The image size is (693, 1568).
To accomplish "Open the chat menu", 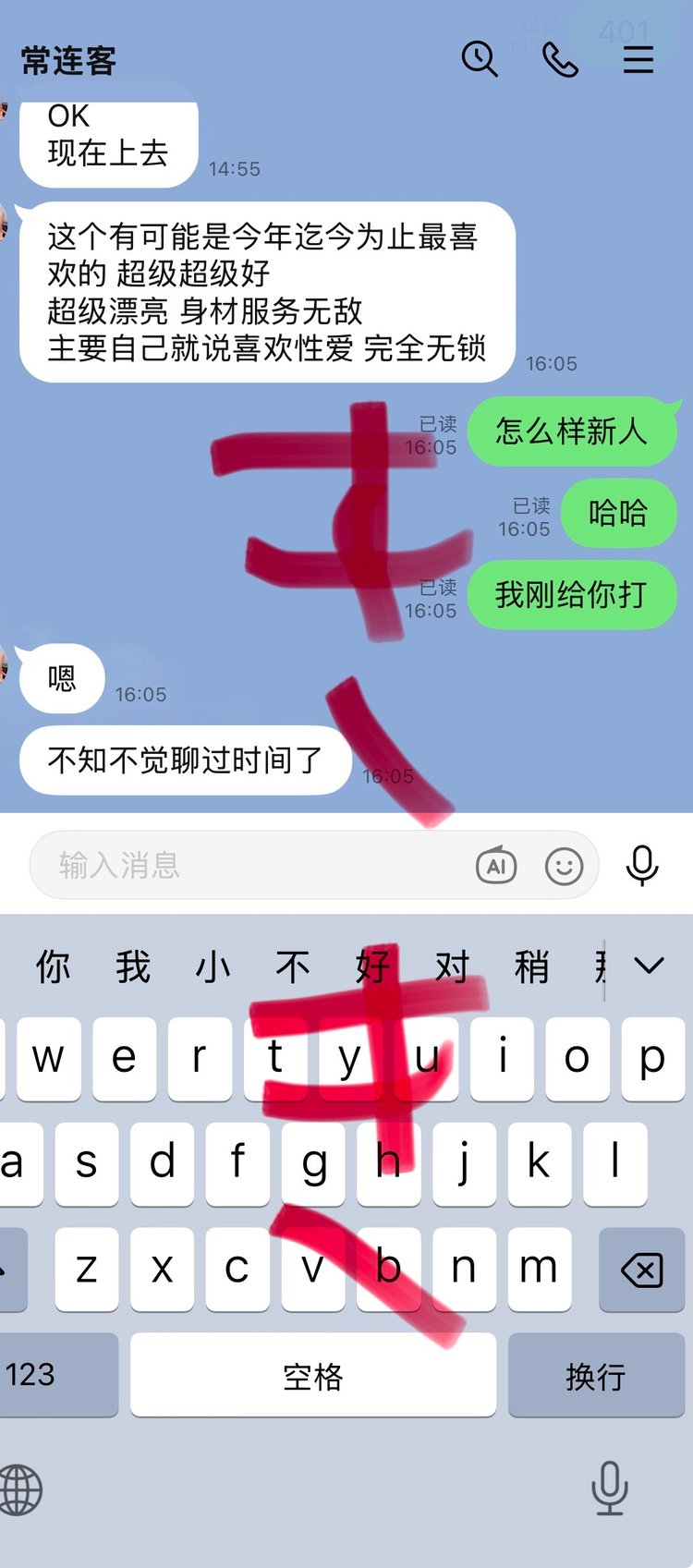I will tap(638, 60).
